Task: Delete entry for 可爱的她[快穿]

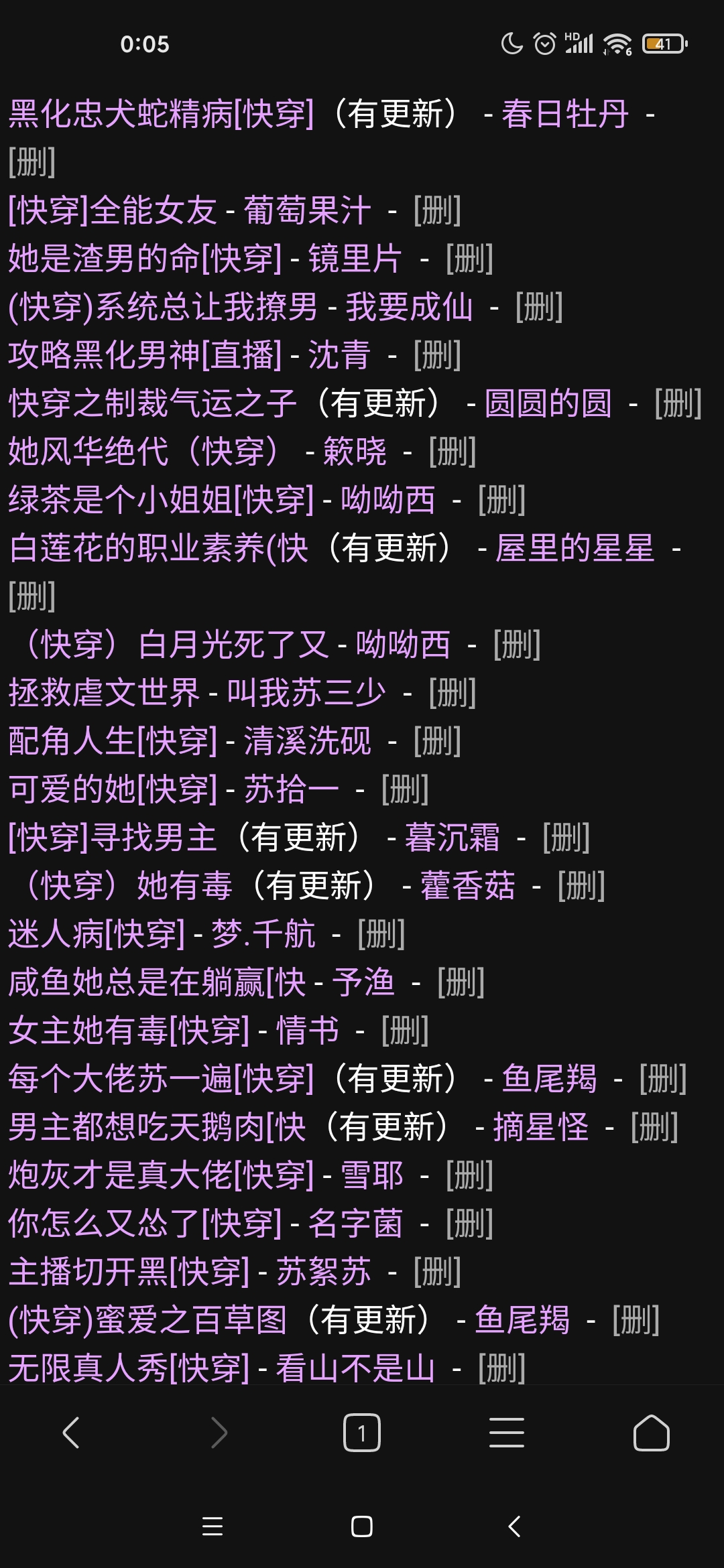Action: click(x=405, y=789)
